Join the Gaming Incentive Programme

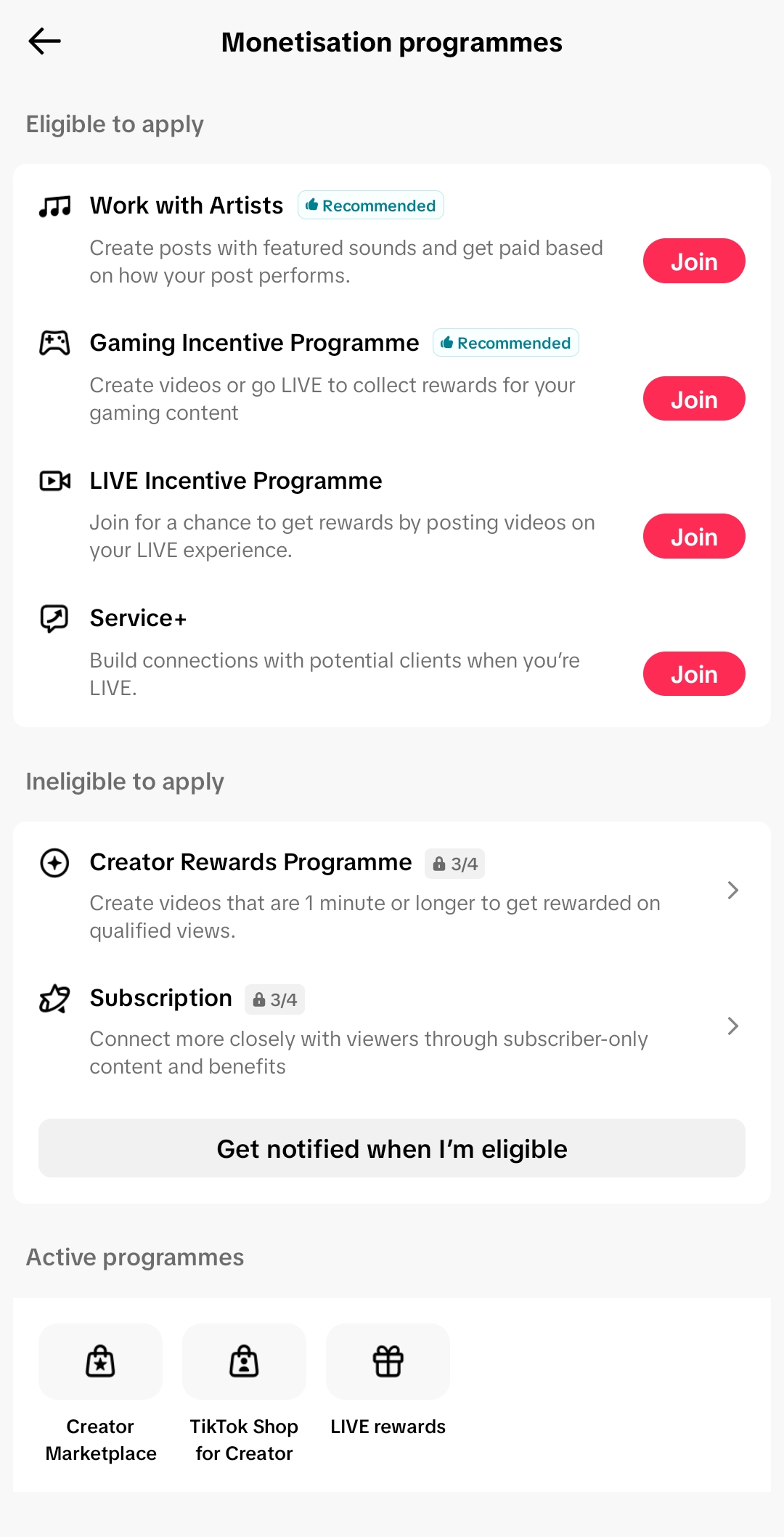[693, 399]
